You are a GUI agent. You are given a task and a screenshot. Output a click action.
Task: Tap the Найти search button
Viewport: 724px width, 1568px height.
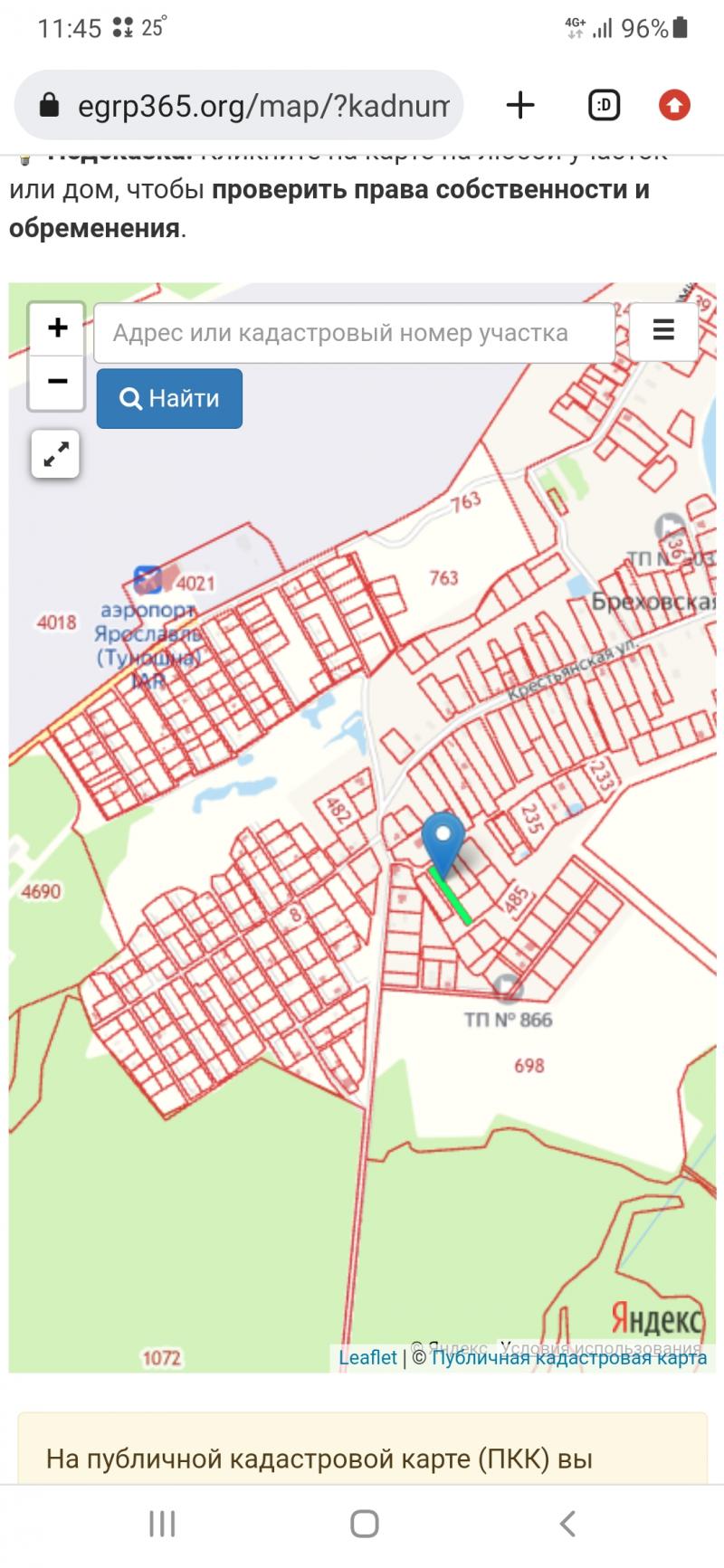click(x=169, y=398)
